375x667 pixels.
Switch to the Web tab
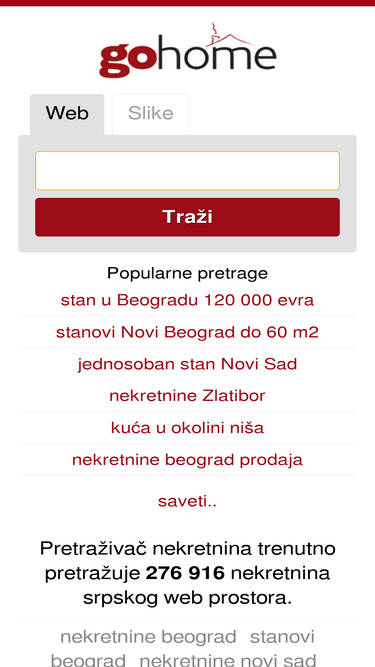[x=67, y=114]
